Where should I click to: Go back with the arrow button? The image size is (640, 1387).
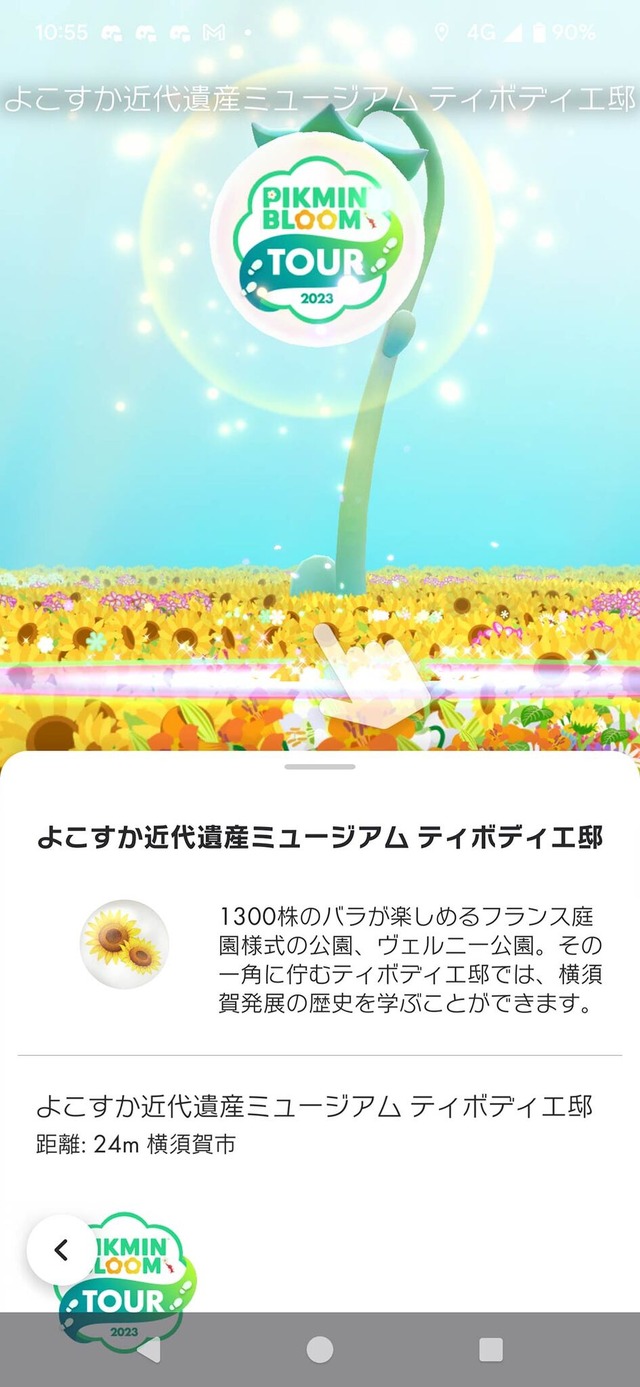(61, 1249)
